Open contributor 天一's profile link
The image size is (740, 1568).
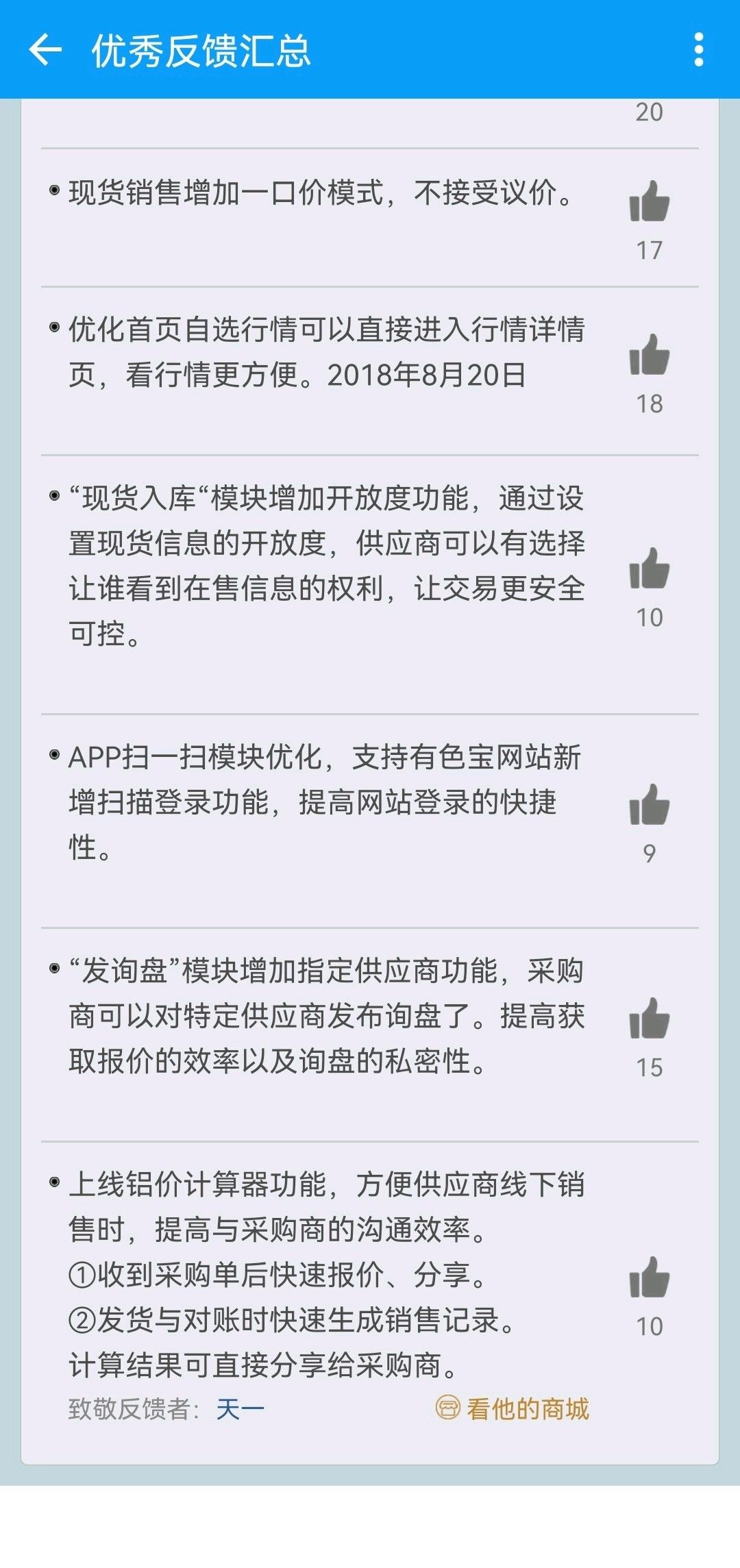[240, 1409]
